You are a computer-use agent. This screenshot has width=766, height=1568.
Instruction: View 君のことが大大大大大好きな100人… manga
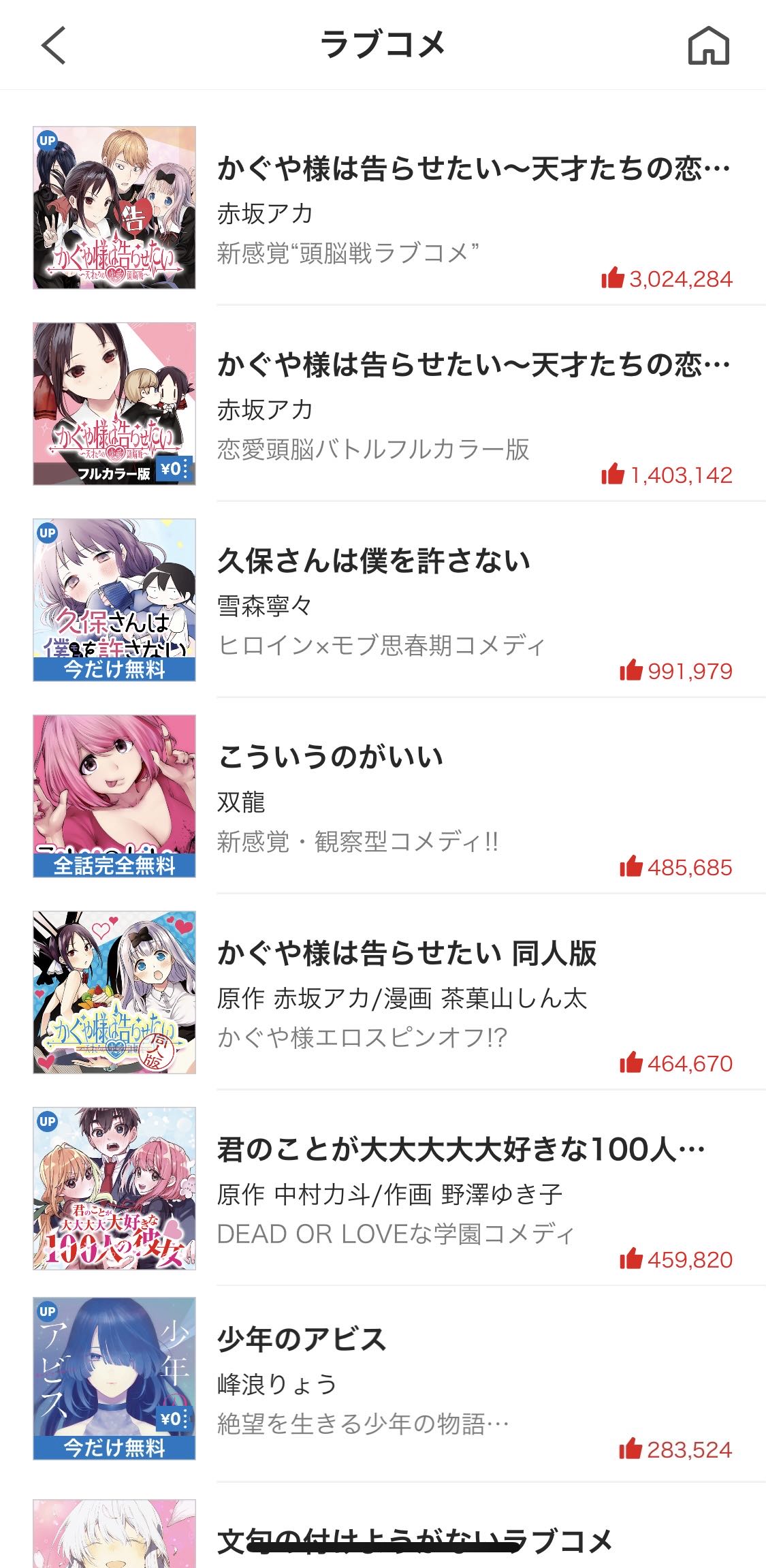click(x=460, y=1150)
